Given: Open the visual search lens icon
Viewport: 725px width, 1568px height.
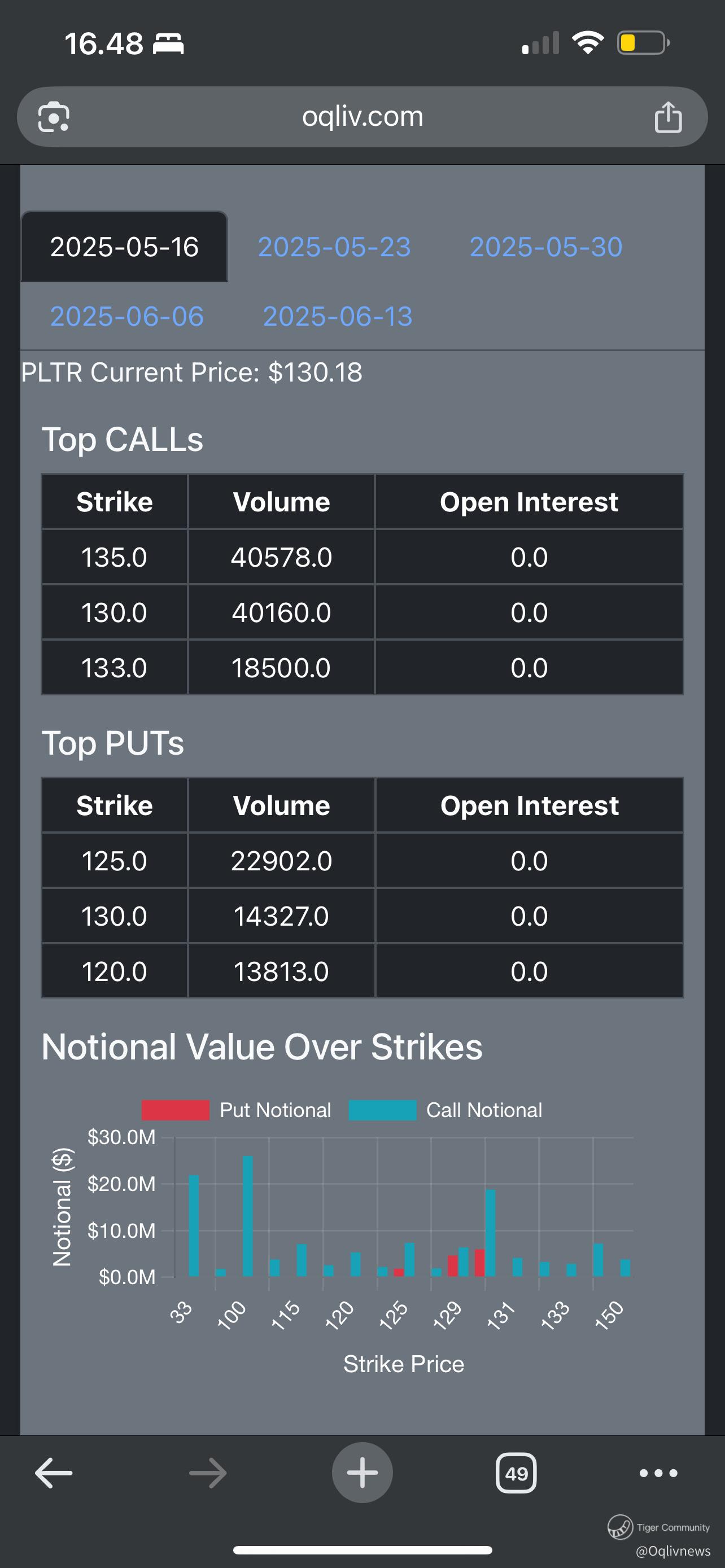Looking at the screenshot, I should [54, 117].
